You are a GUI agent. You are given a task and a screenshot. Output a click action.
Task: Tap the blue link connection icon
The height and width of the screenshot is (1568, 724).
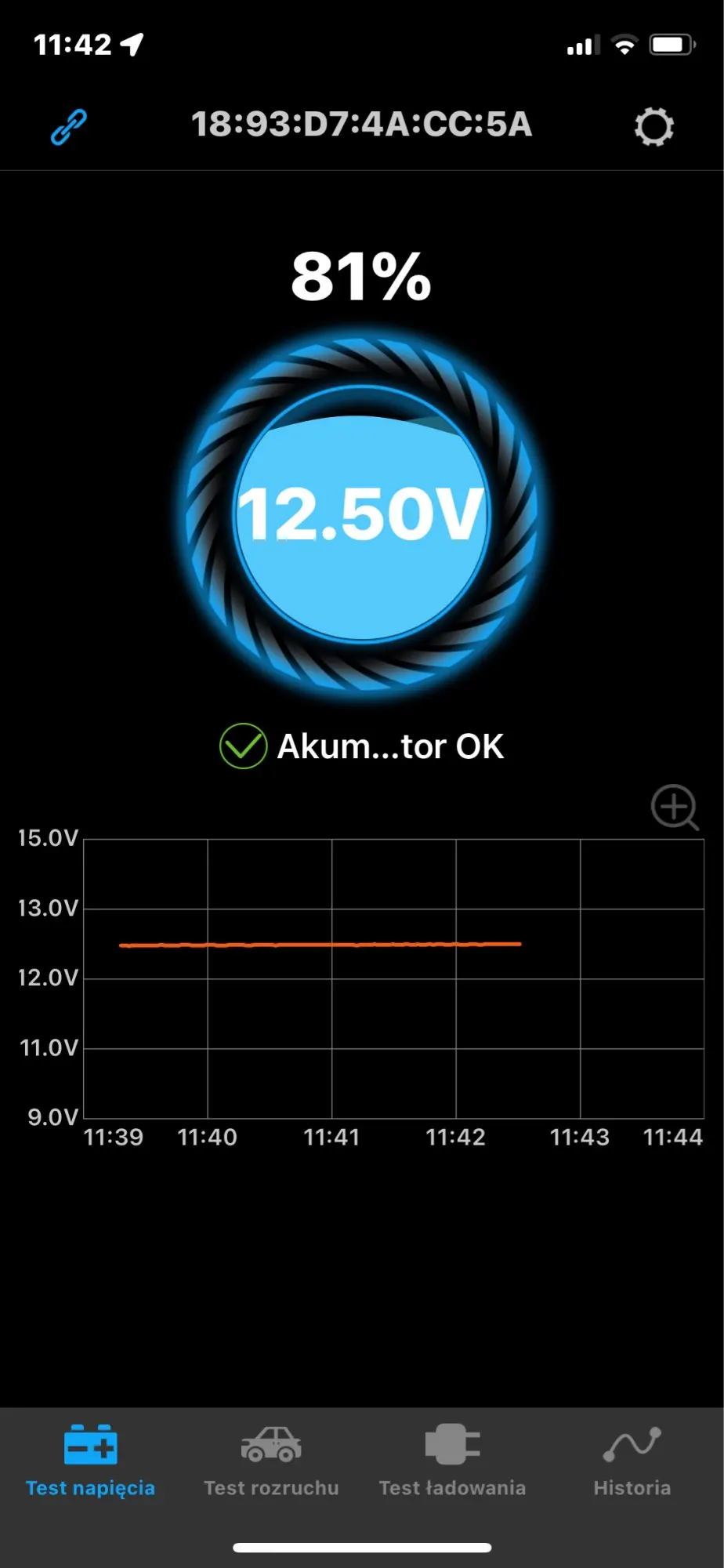[x=69, y=127]
